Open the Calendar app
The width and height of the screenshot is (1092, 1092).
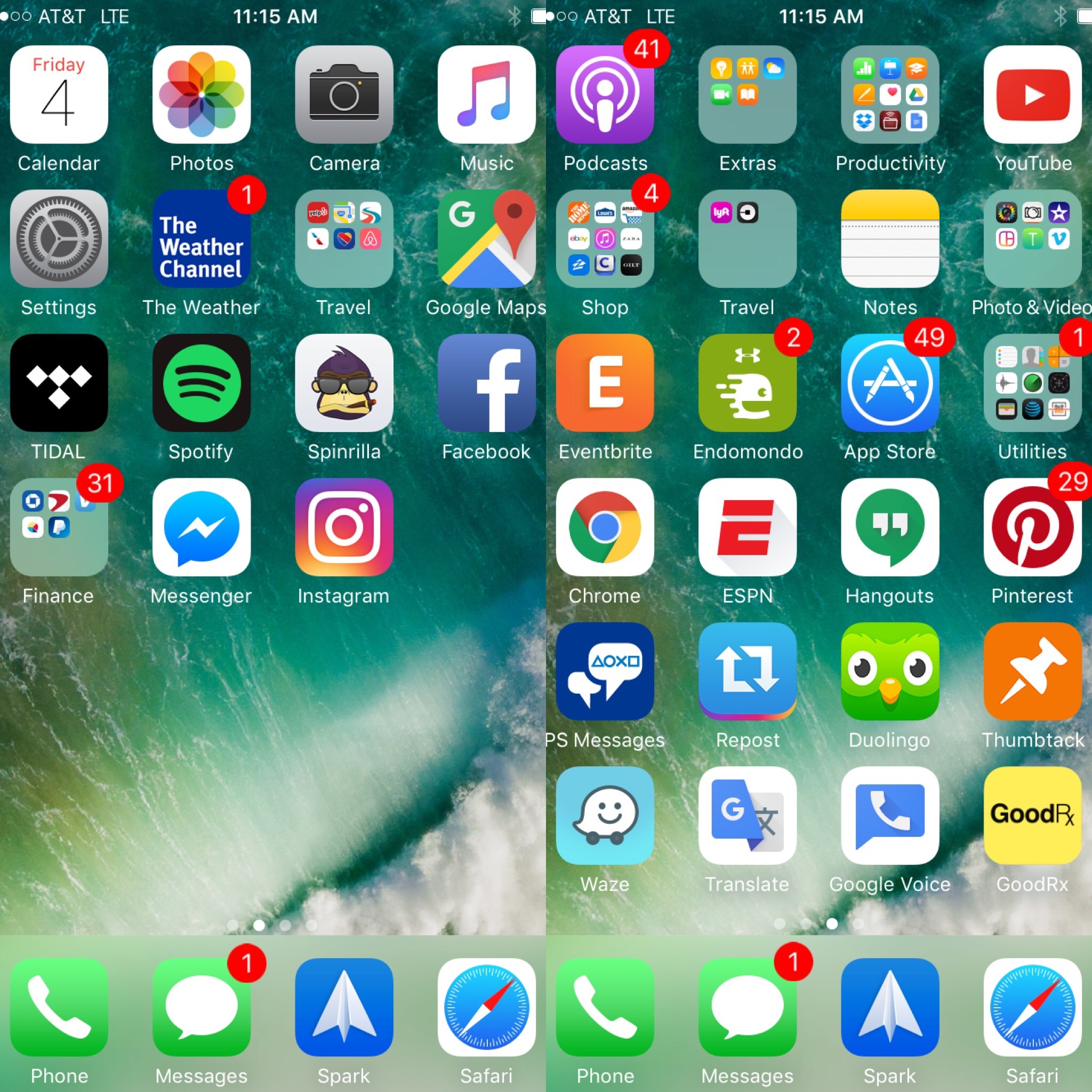pos(59,94)
